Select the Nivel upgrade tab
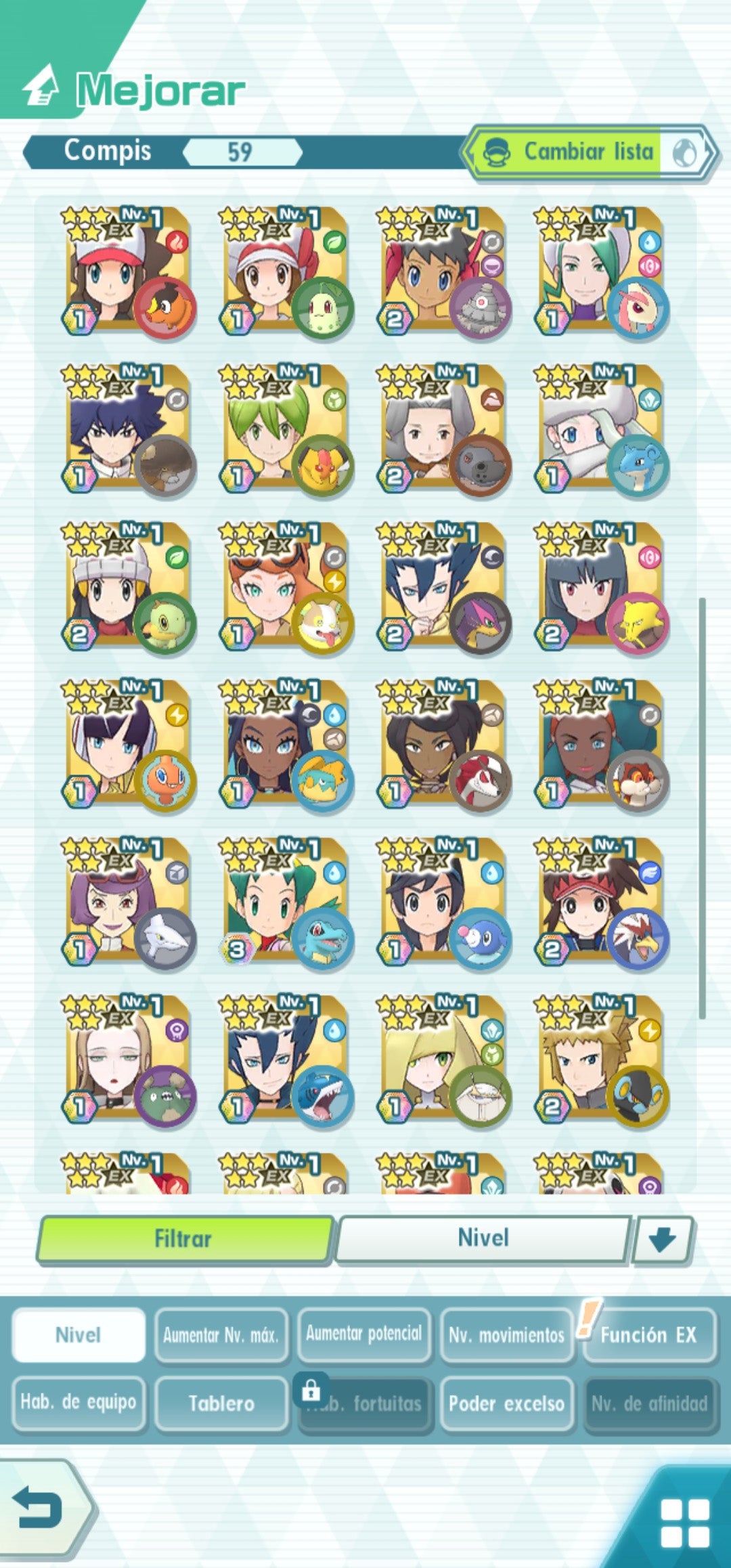This screenshot has height=1568, width=731. (x=79, y=1335)
